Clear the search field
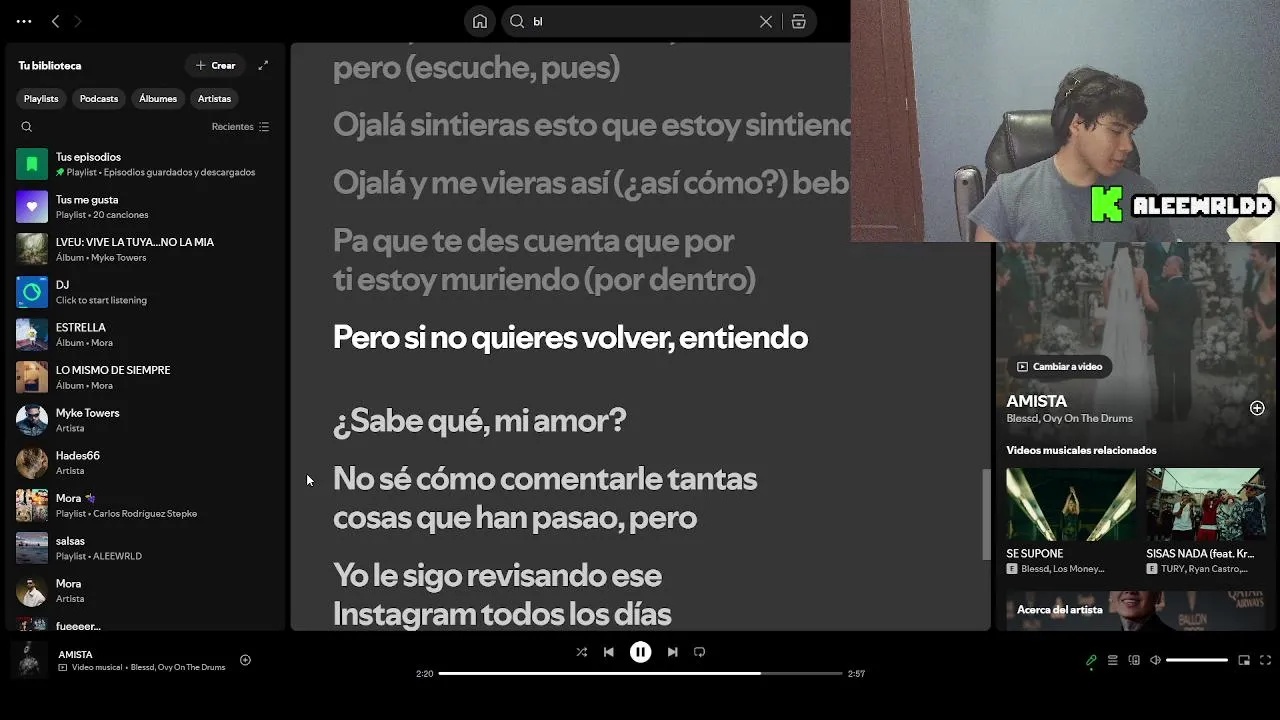 (x=766, y=21)
